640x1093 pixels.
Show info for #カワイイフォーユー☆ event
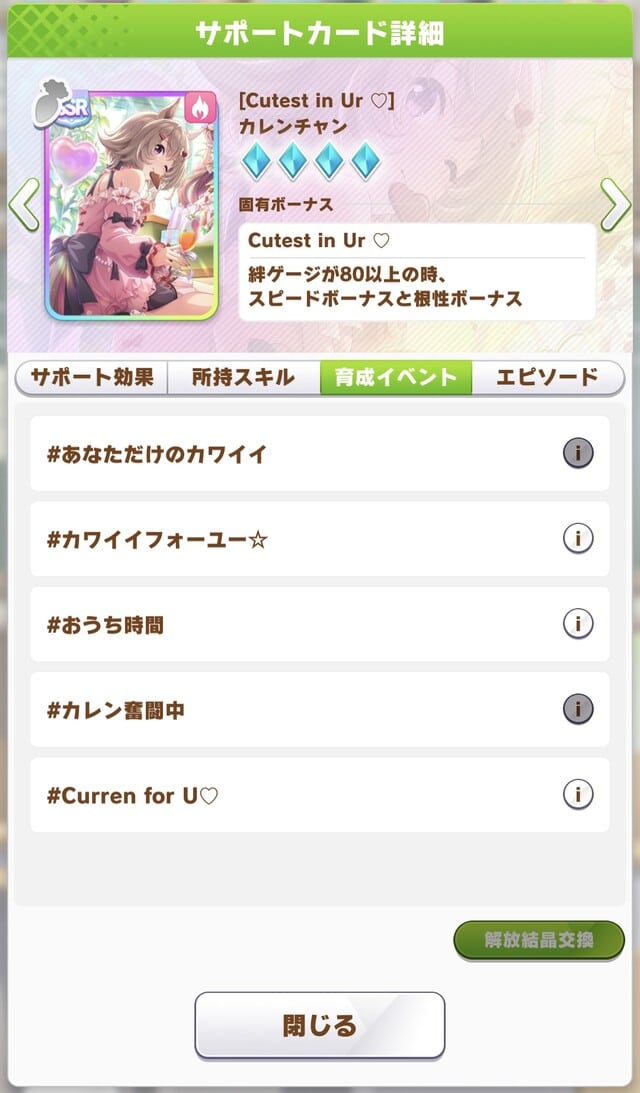tap(578, 539)
